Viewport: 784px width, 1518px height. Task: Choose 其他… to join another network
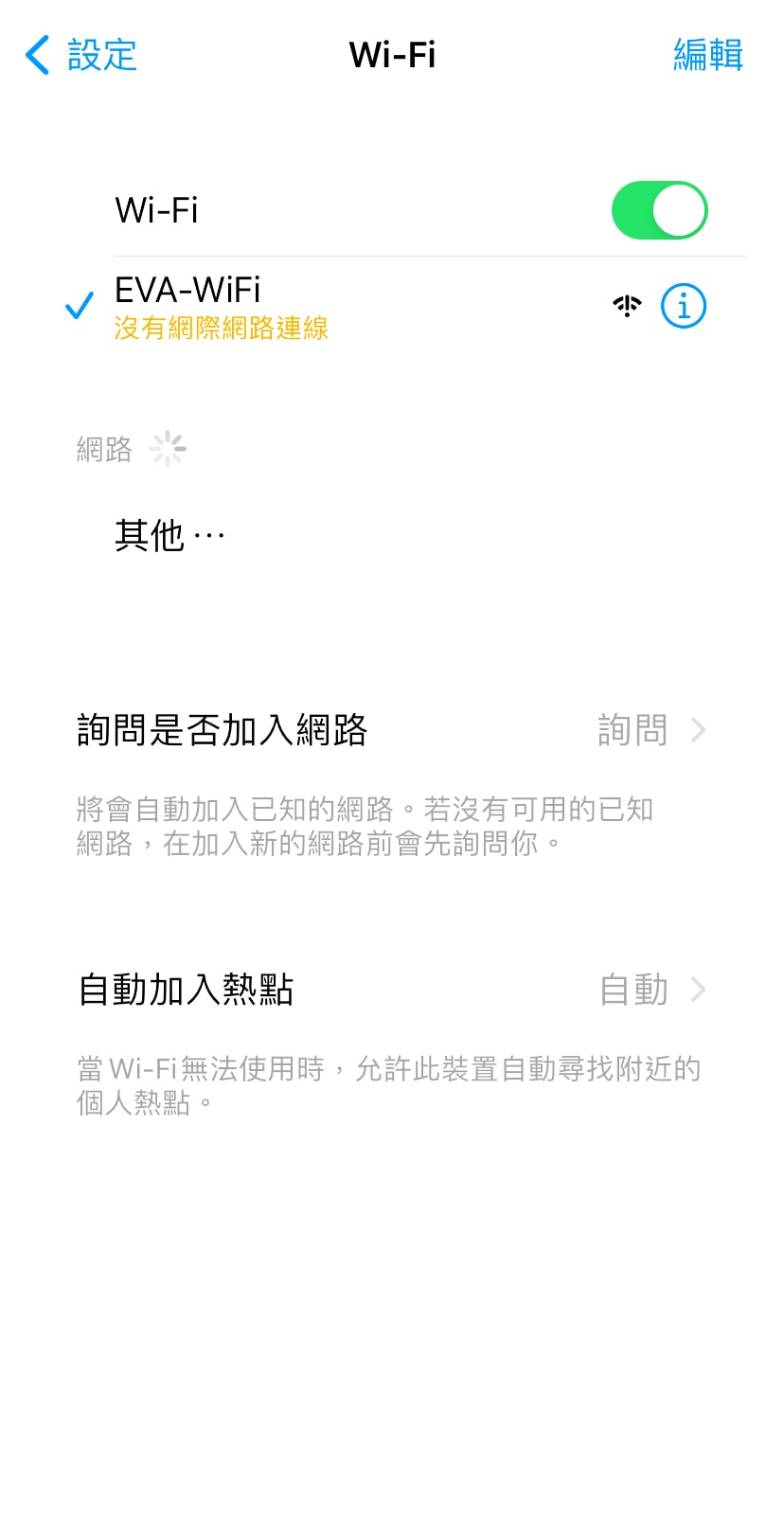(170, 536)
